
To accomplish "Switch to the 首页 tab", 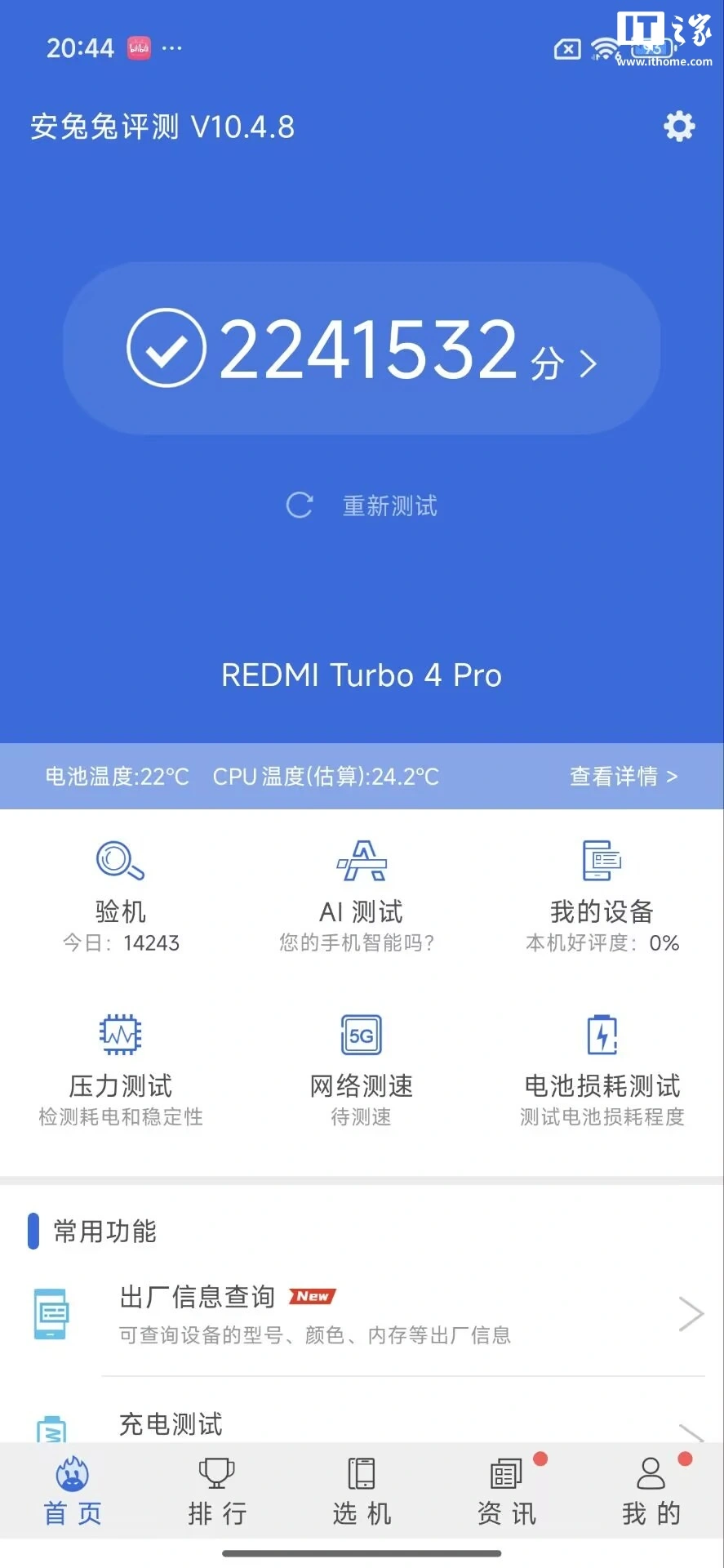I will 73,1491.
